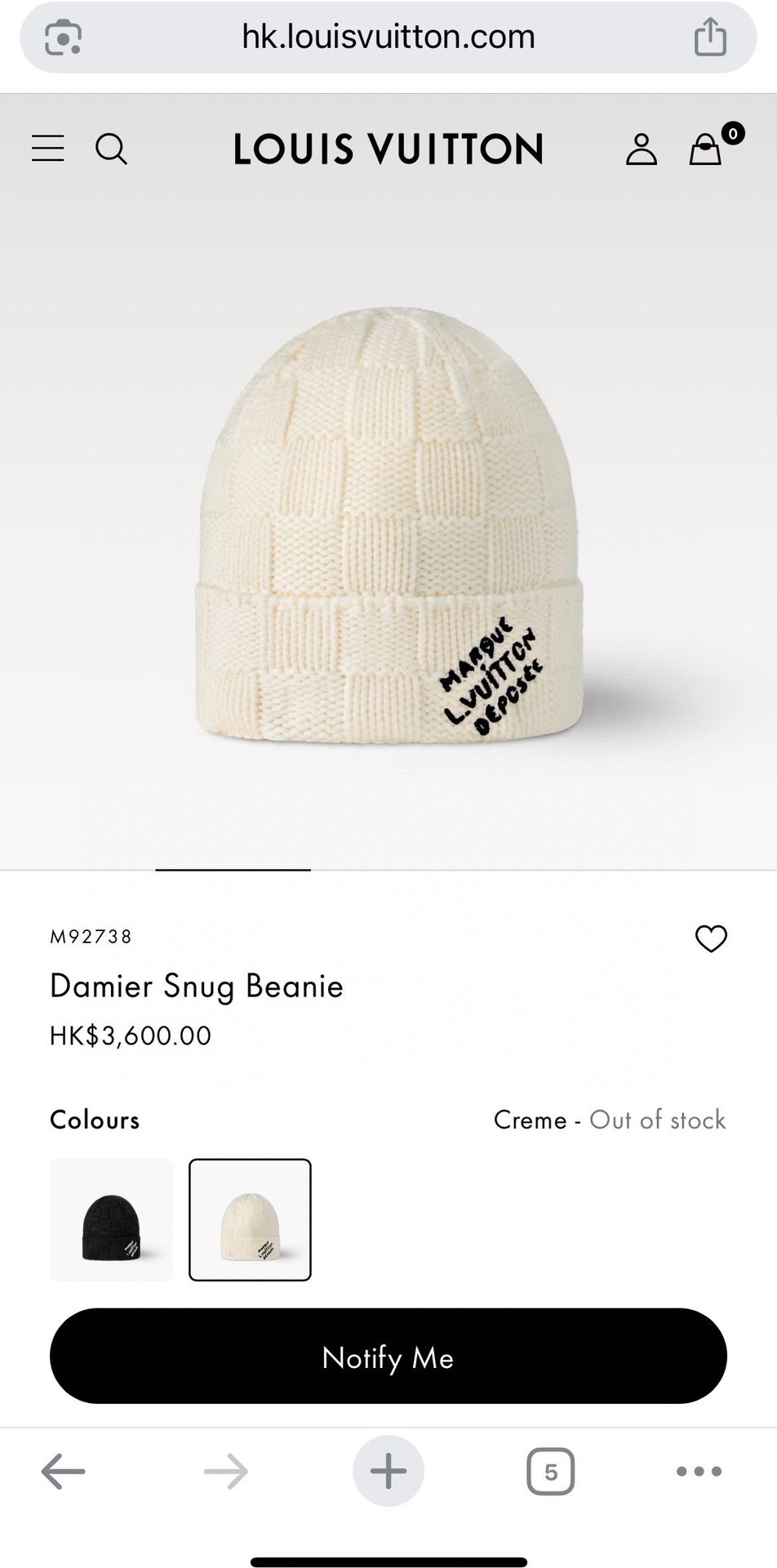Tap the hk.louisvuitton.com address field

point(388,37)
